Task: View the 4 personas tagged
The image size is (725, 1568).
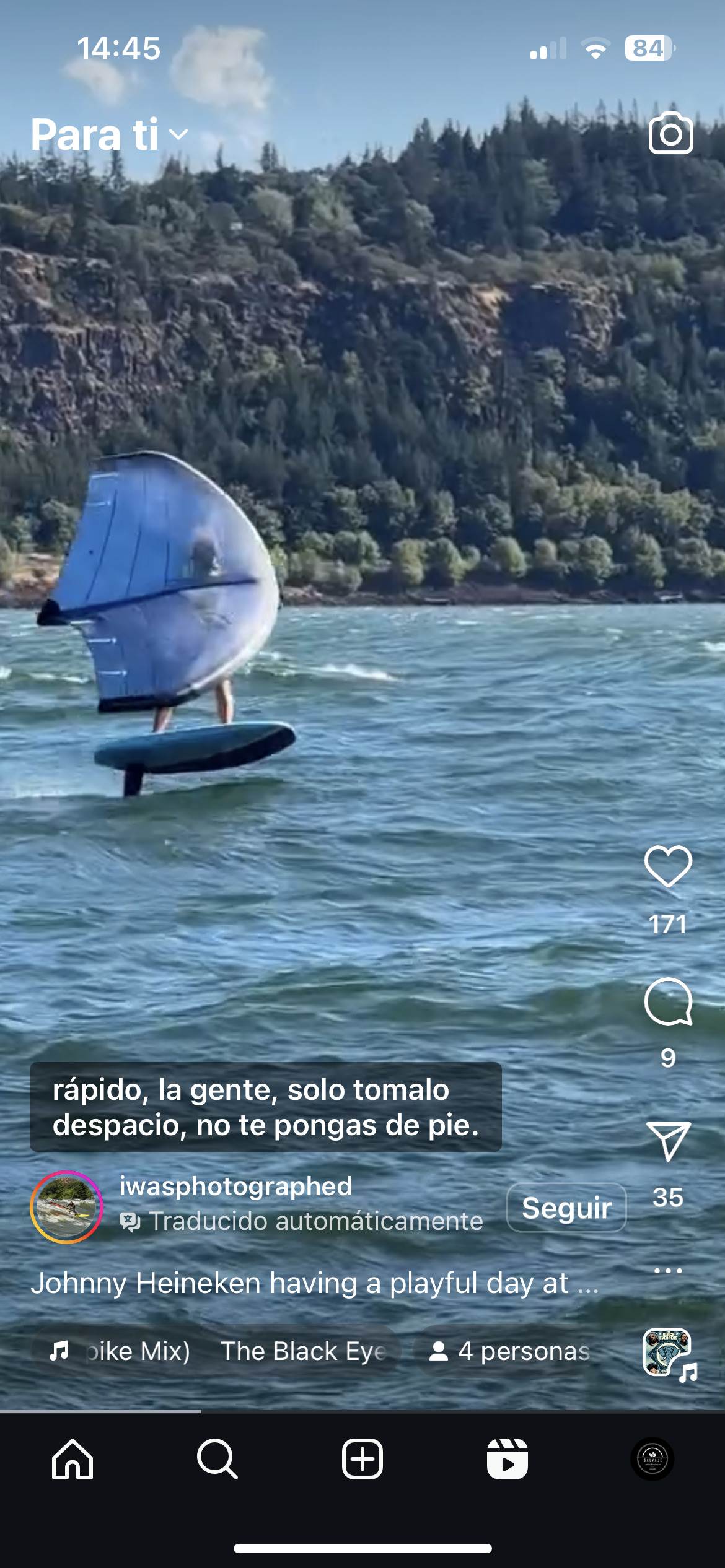Action: (x=509, y=1351)
